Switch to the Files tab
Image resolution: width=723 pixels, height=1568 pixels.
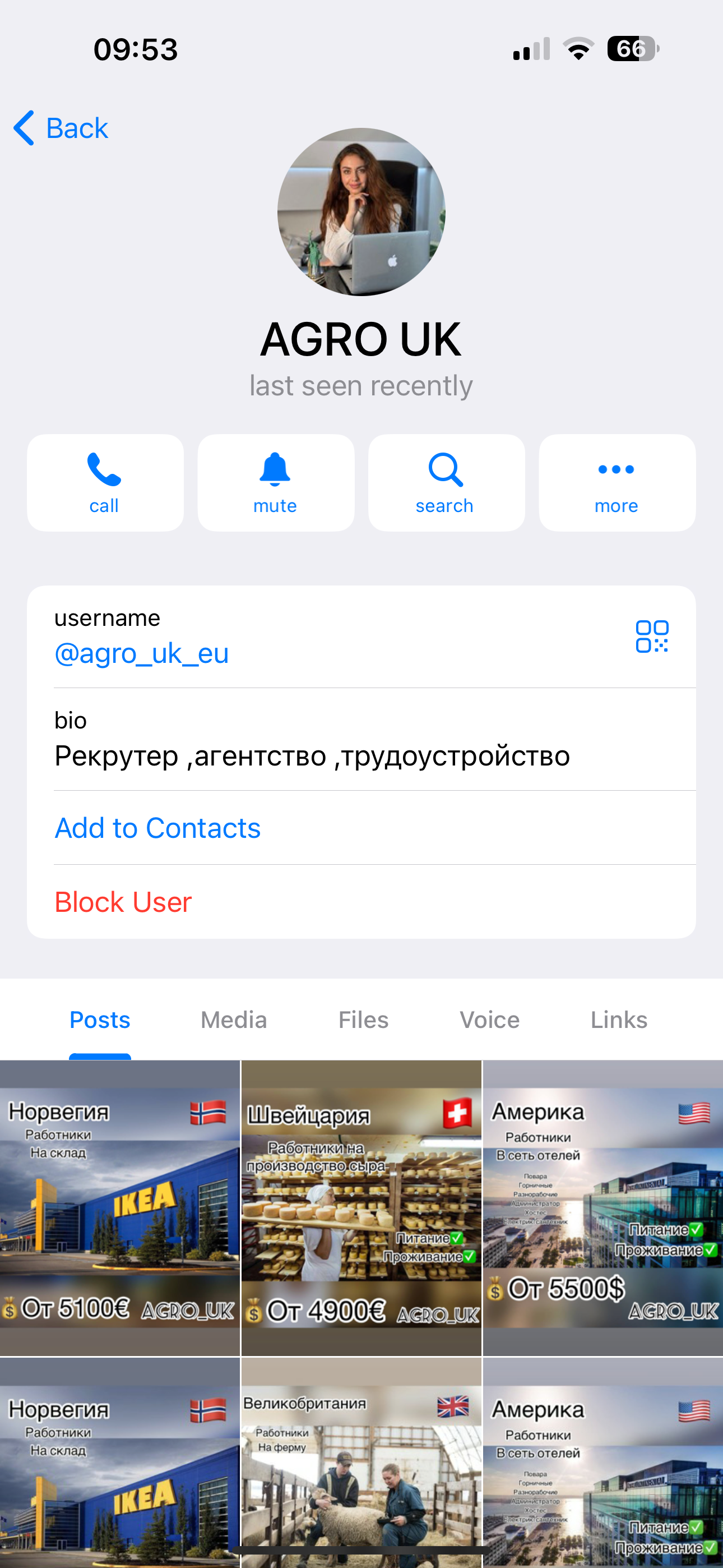point(363,1020)
